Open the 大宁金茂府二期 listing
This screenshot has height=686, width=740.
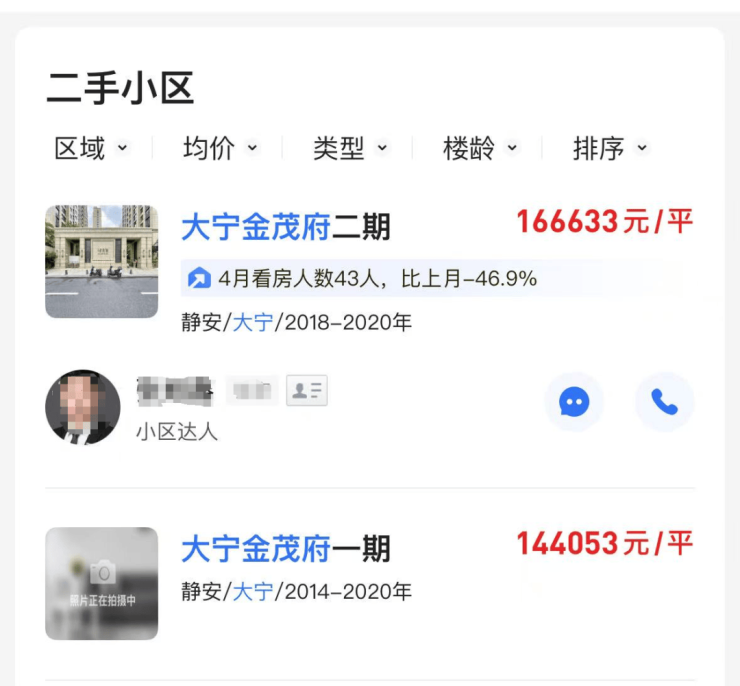coord(286,228)
